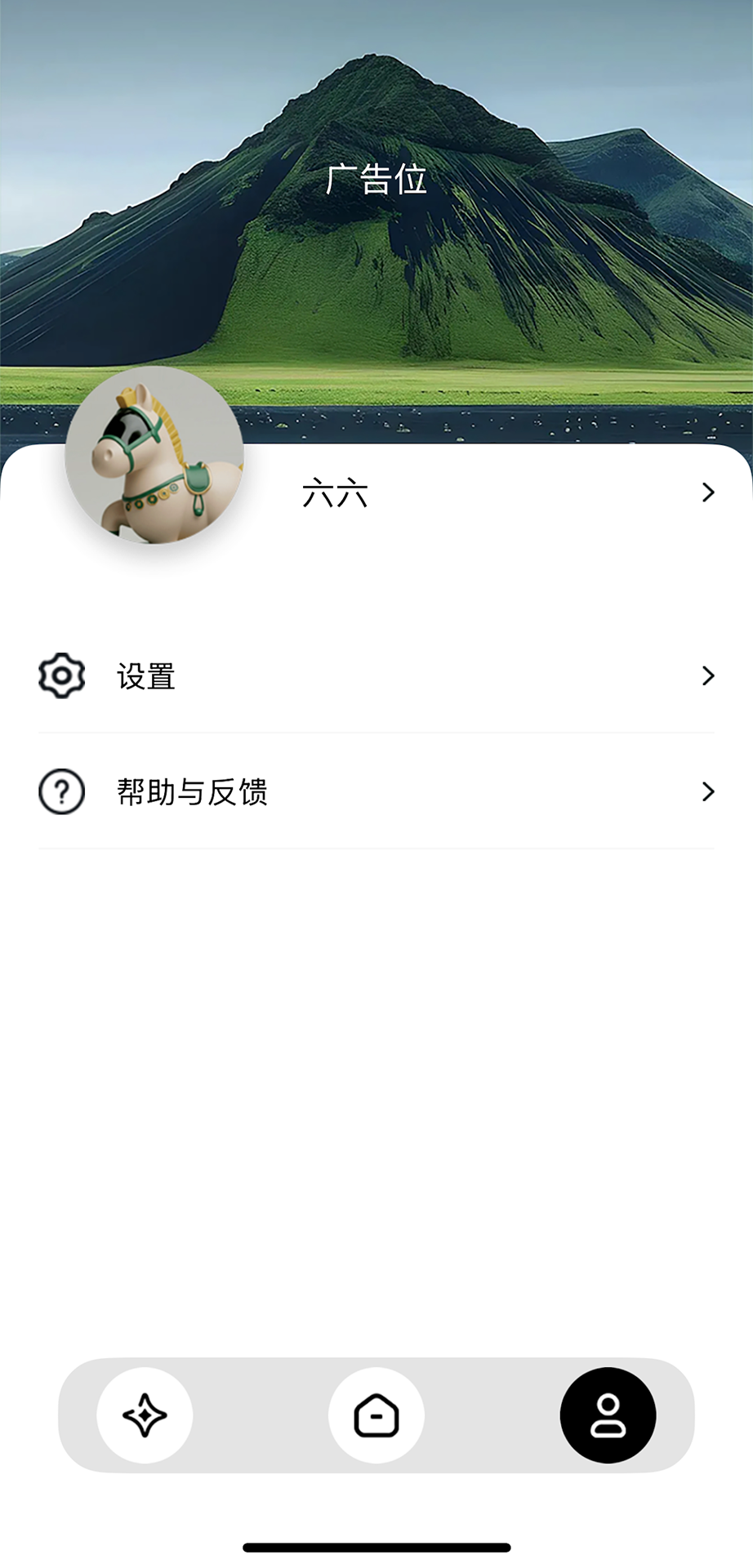Open 帮助与反馈 help and feedback
753x1568 pixels.
[x=191, y=791]
